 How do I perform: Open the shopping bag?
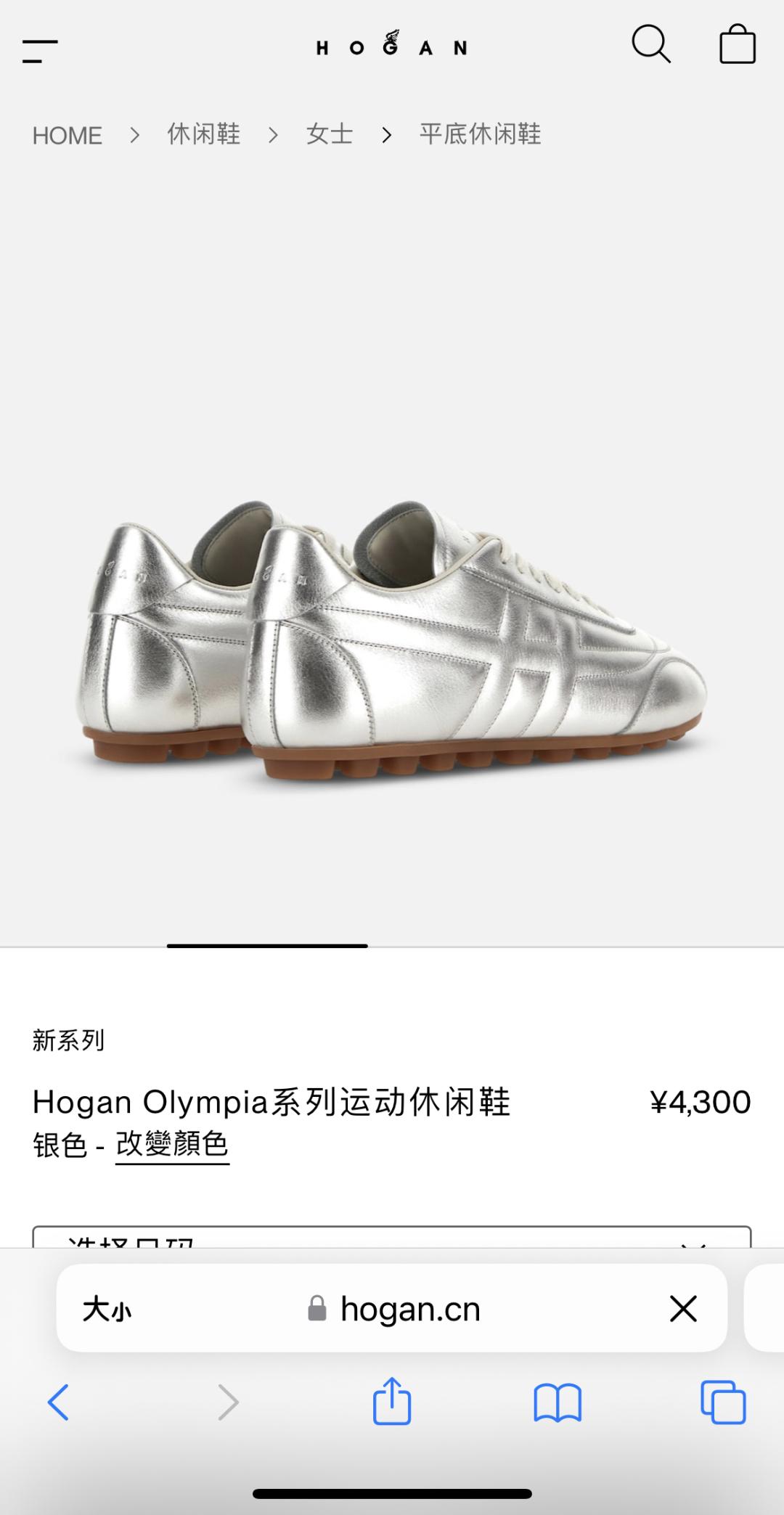[737, 45]
